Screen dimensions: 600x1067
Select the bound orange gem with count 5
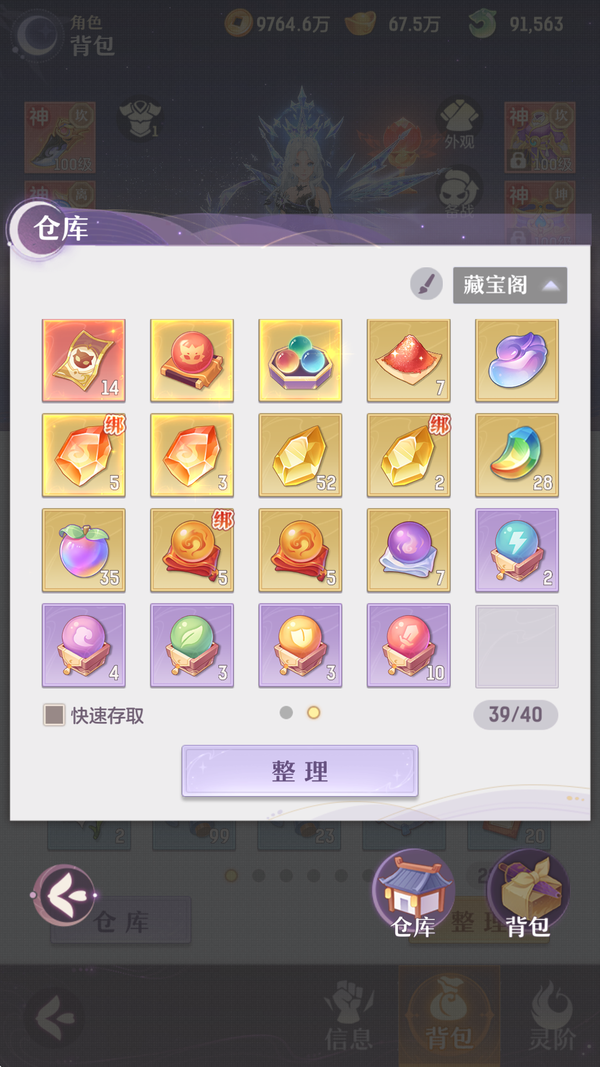[x=84, y=455]
